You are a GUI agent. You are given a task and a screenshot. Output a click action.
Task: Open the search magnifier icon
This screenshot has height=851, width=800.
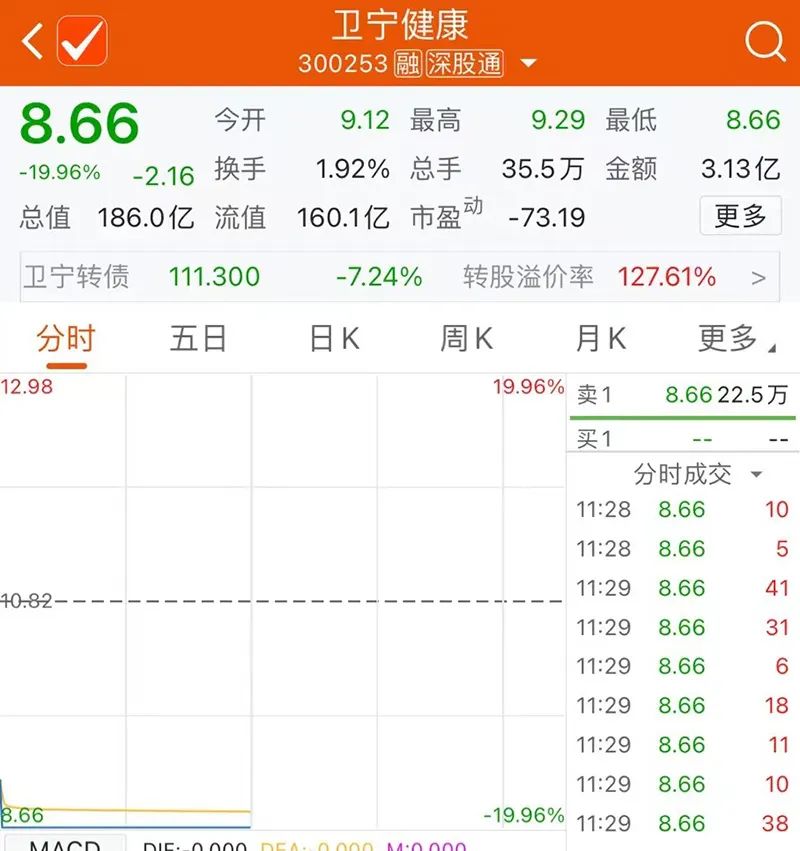(766, 42)
